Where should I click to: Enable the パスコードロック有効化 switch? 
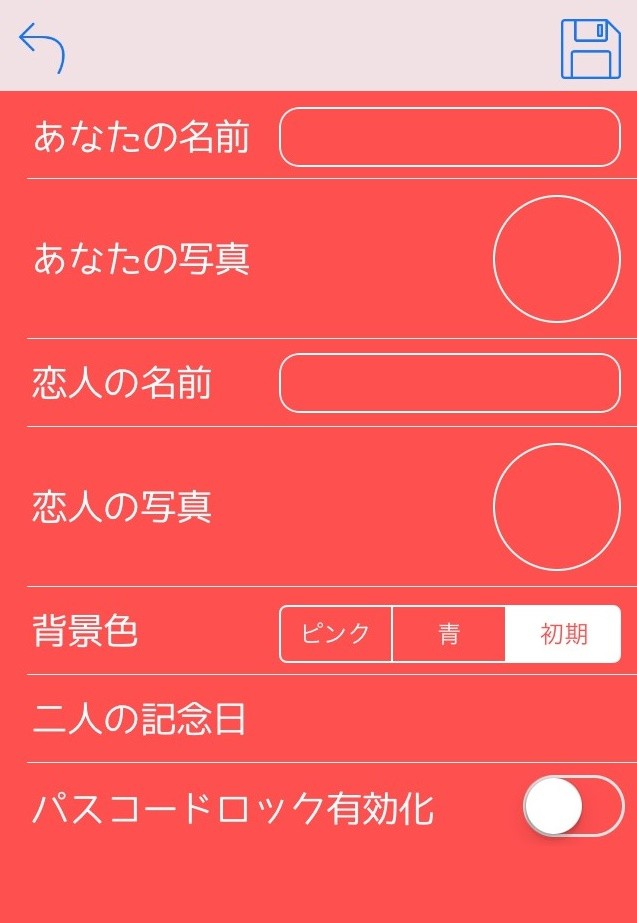[573, 806]
